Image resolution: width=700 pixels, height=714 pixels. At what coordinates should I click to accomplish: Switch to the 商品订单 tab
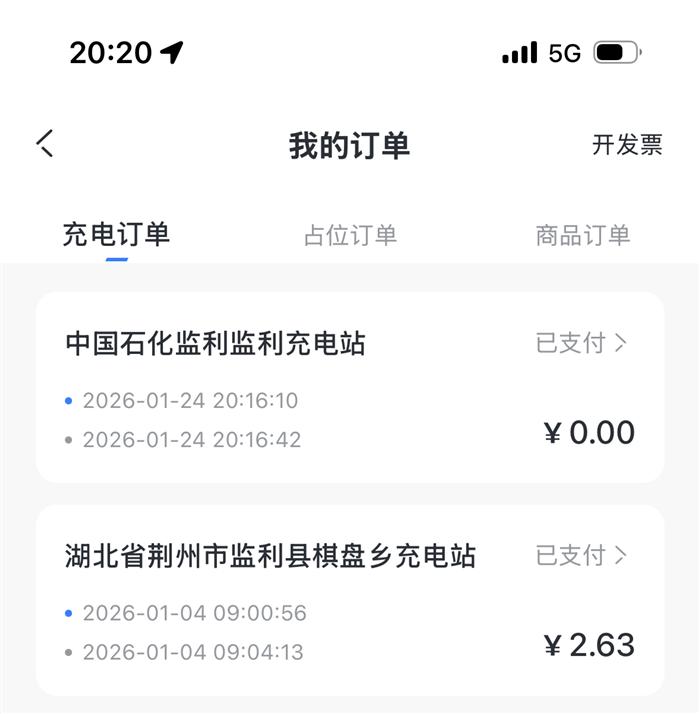click(x=582, y=236)
